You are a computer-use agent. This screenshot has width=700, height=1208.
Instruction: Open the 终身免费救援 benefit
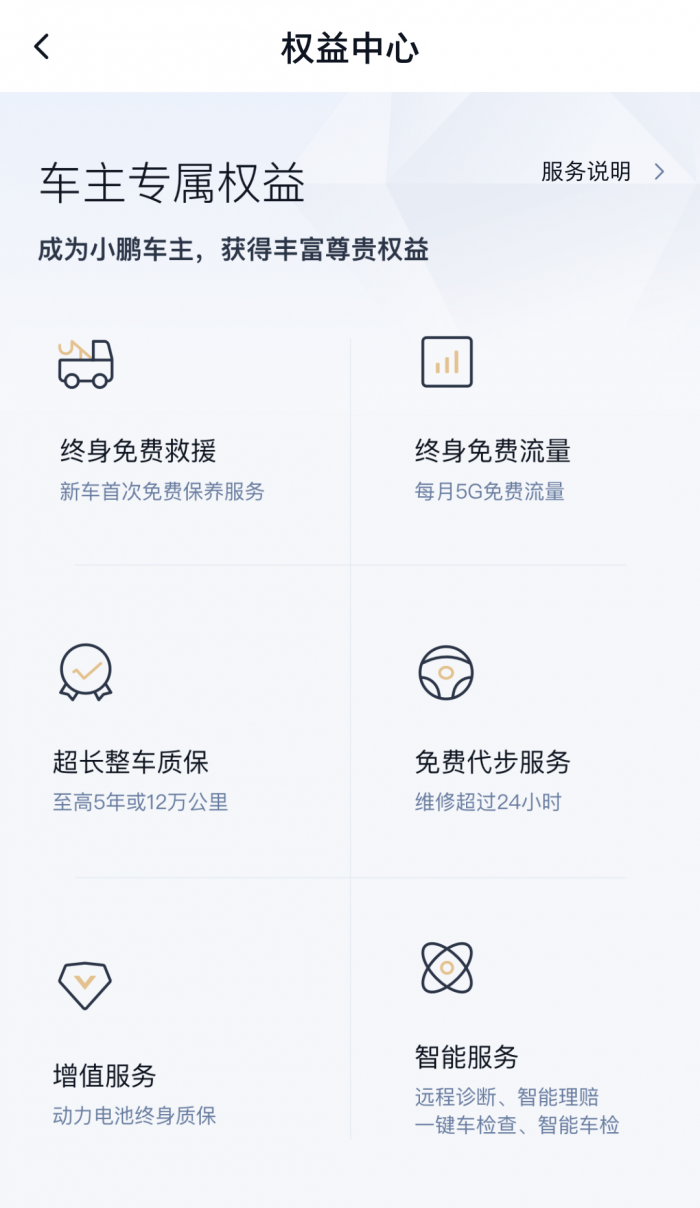(138, 451)
